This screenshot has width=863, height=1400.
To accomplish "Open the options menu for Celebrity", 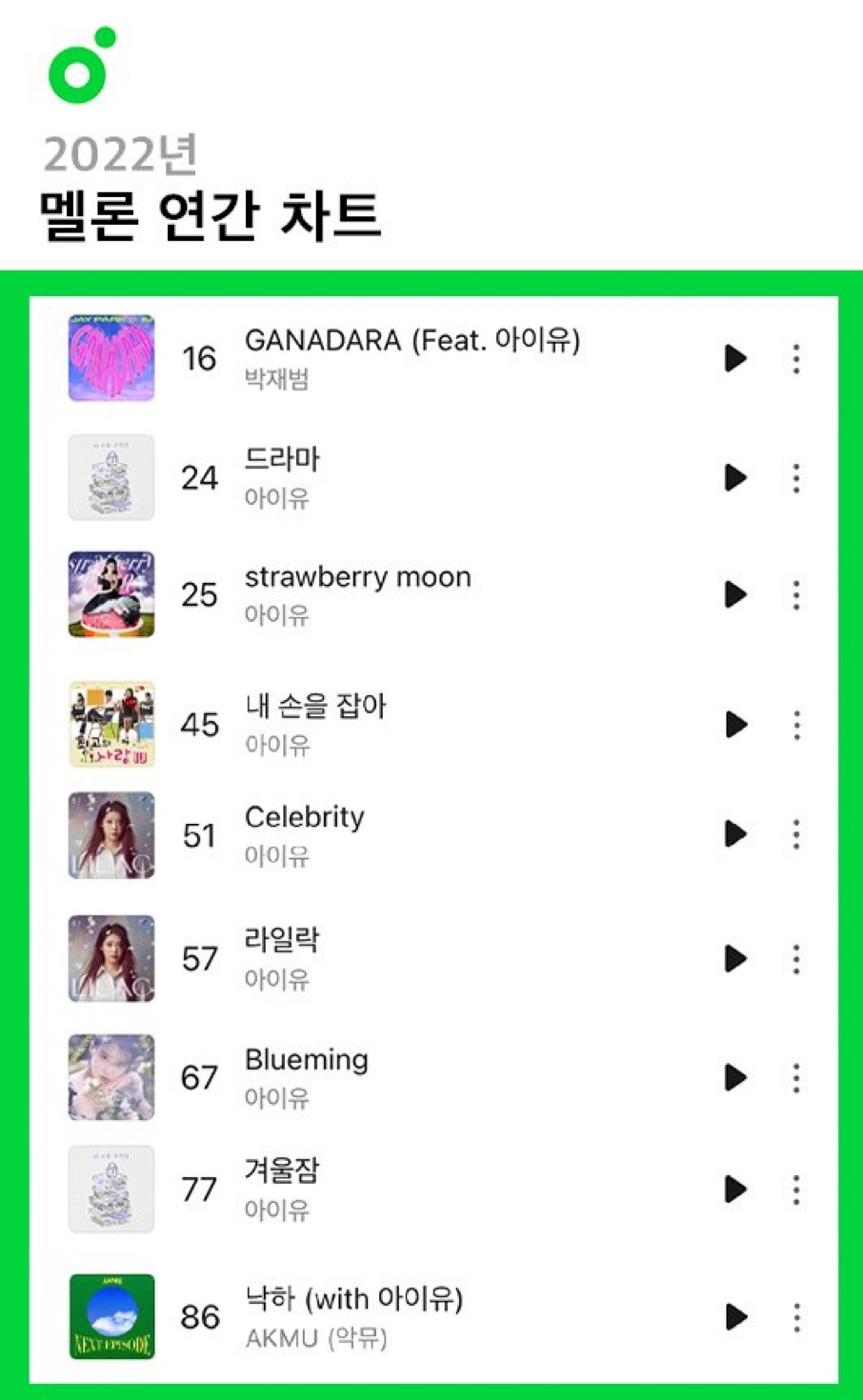I will point(795,835).
